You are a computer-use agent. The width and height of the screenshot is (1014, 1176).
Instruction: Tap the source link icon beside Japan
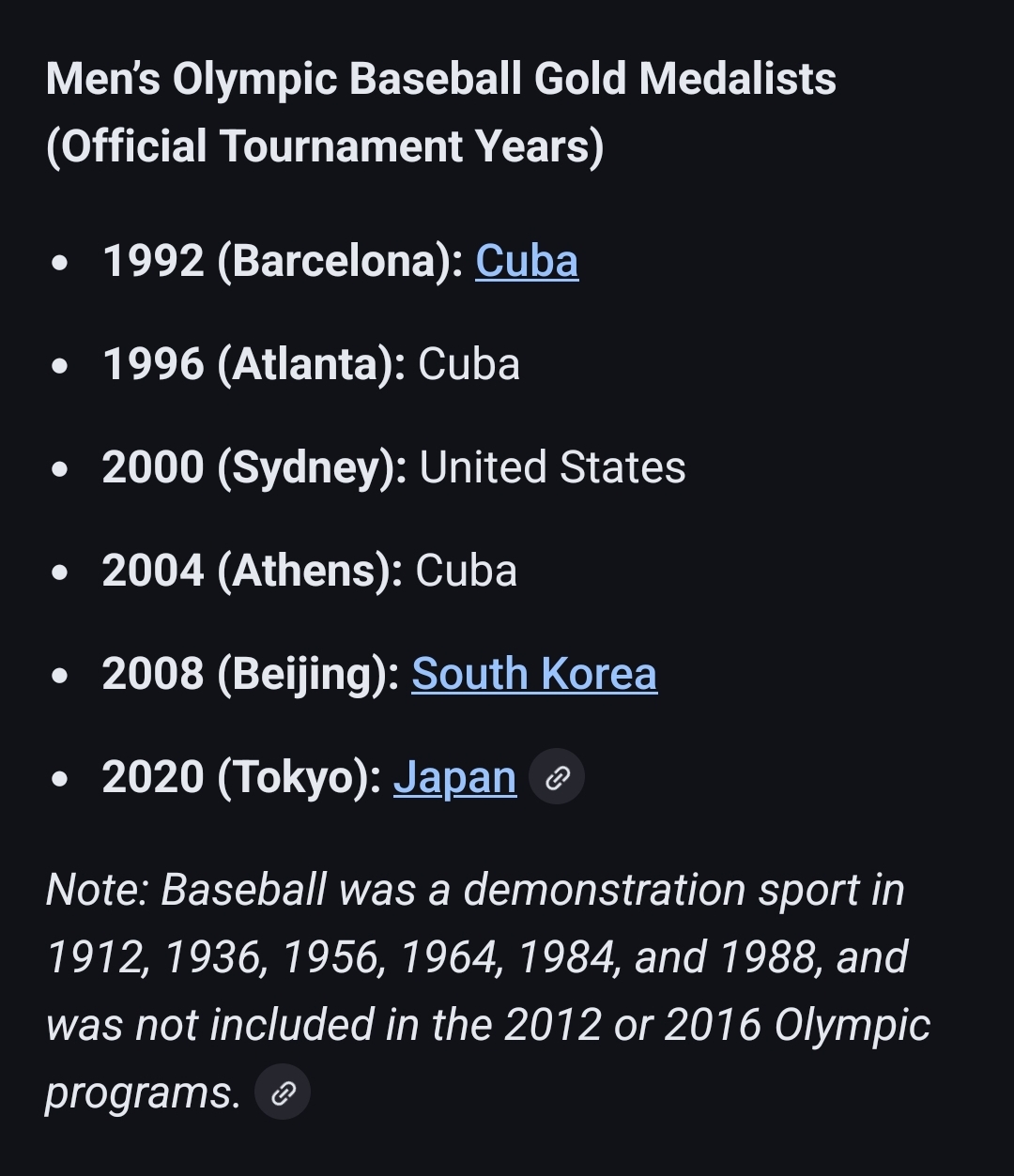(557, 777)
